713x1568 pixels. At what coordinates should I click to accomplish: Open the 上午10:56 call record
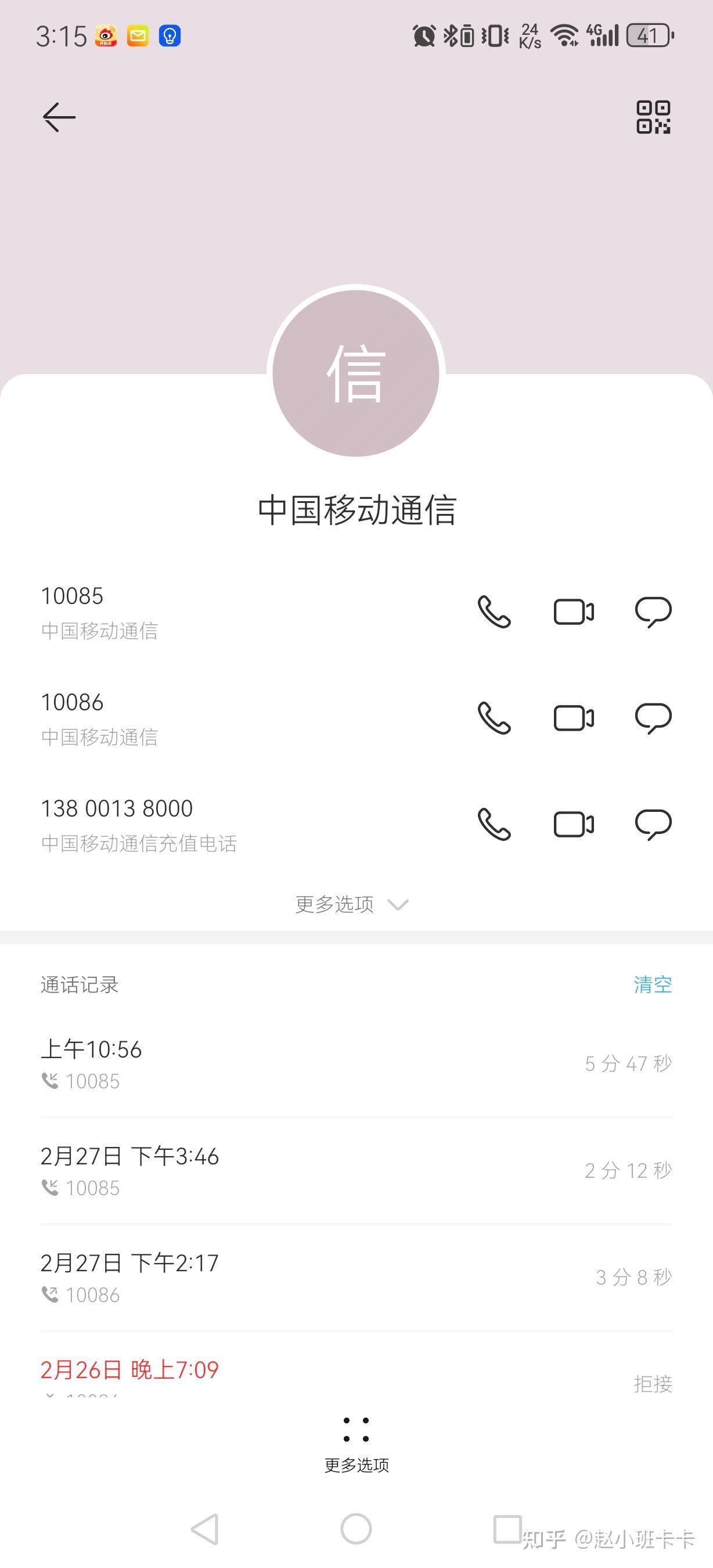[356, 1064]
